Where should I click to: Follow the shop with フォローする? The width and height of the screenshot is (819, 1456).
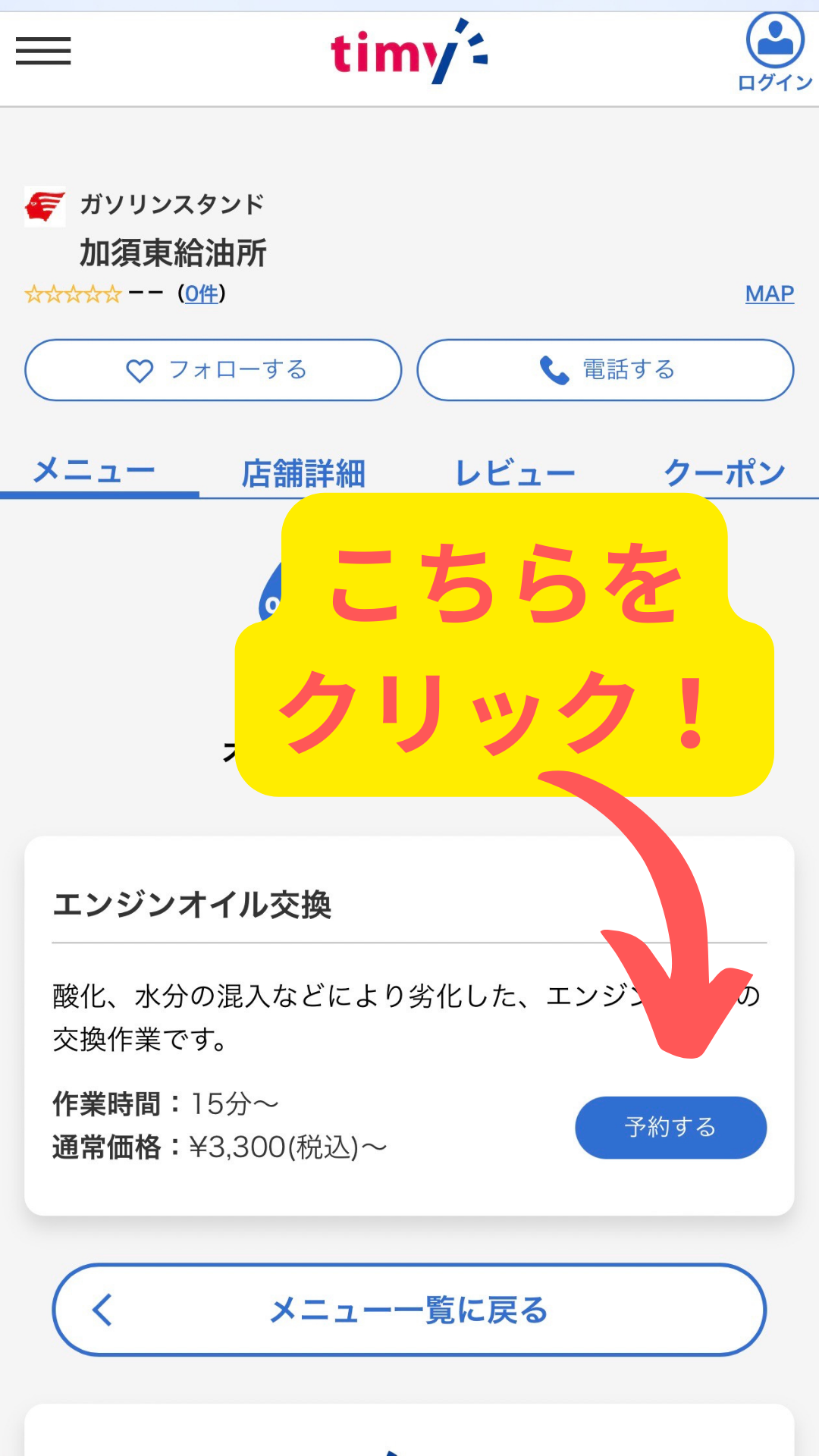pyautogui.click(x=213, y=370)
